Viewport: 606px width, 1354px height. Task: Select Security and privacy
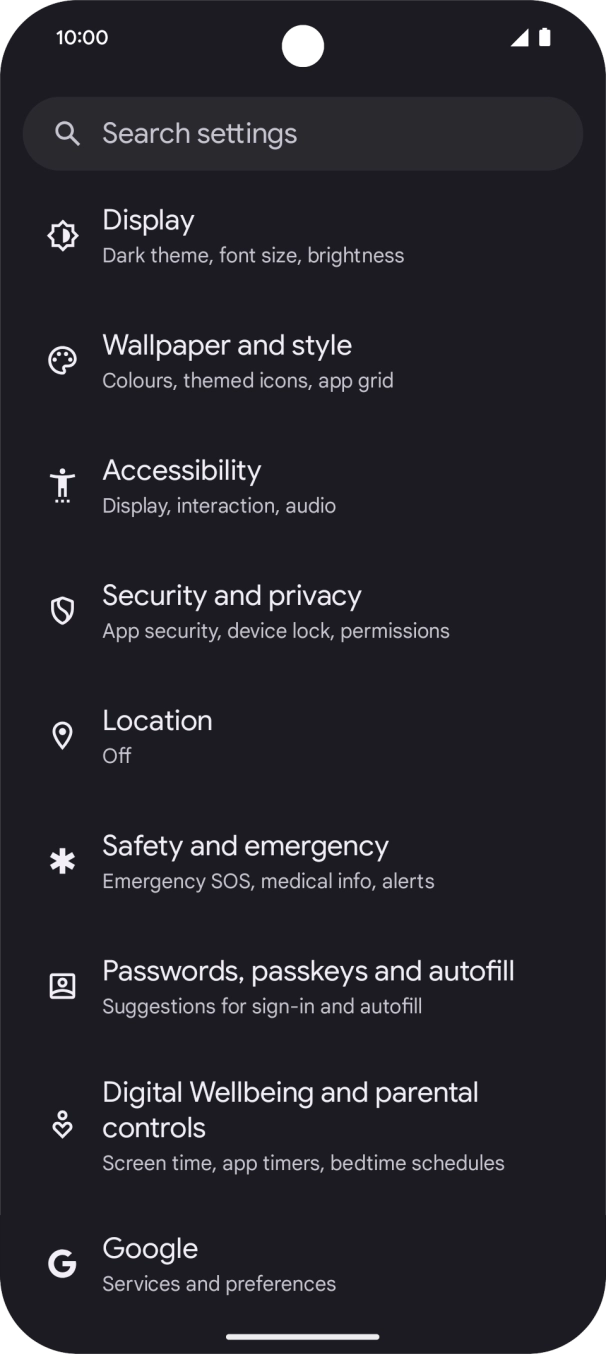(x=275, y=611)
